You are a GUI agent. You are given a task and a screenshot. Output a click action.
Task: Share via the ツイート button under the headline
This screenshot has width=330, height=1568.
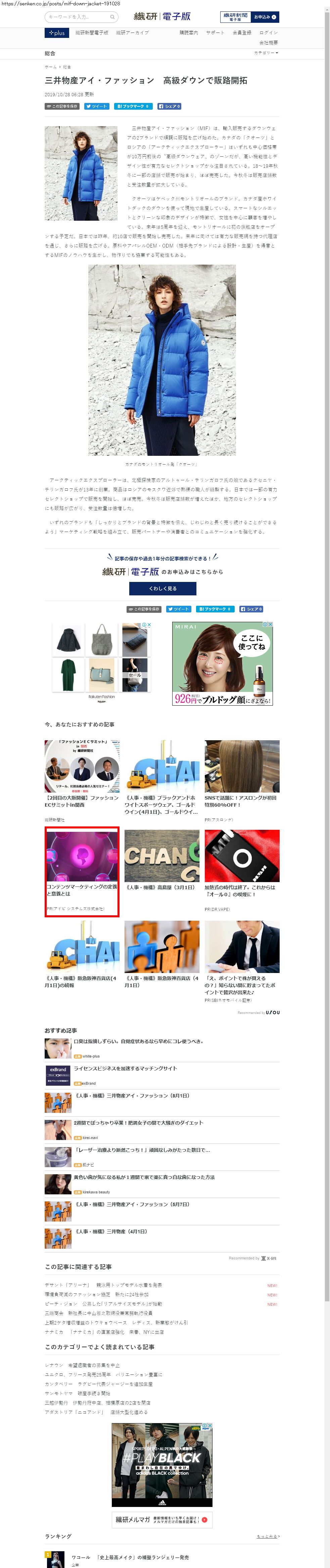coord(96,106)
